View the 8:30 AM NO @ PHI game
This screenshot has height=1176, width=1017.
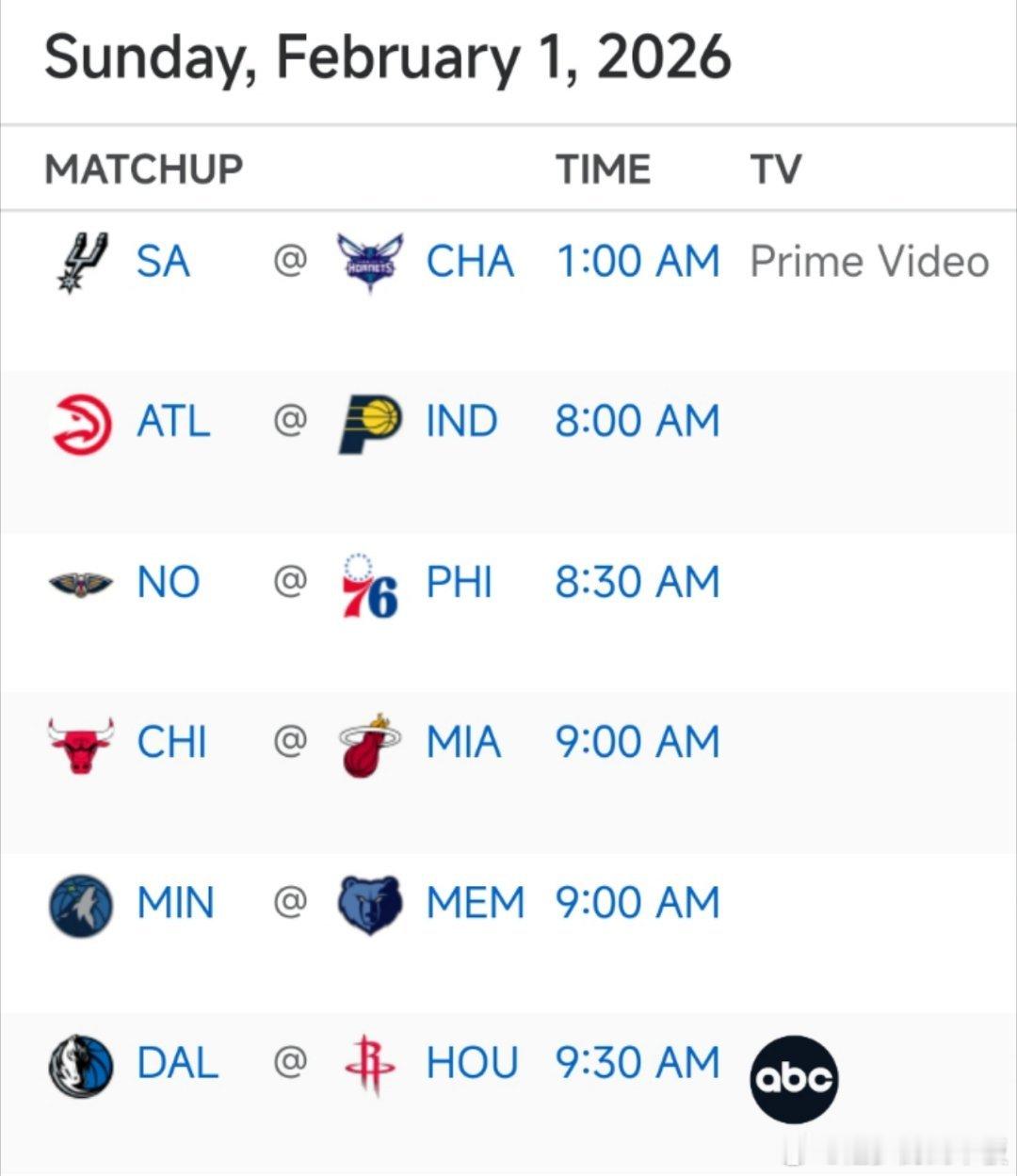pyautogui.click(x=638, y=582)
